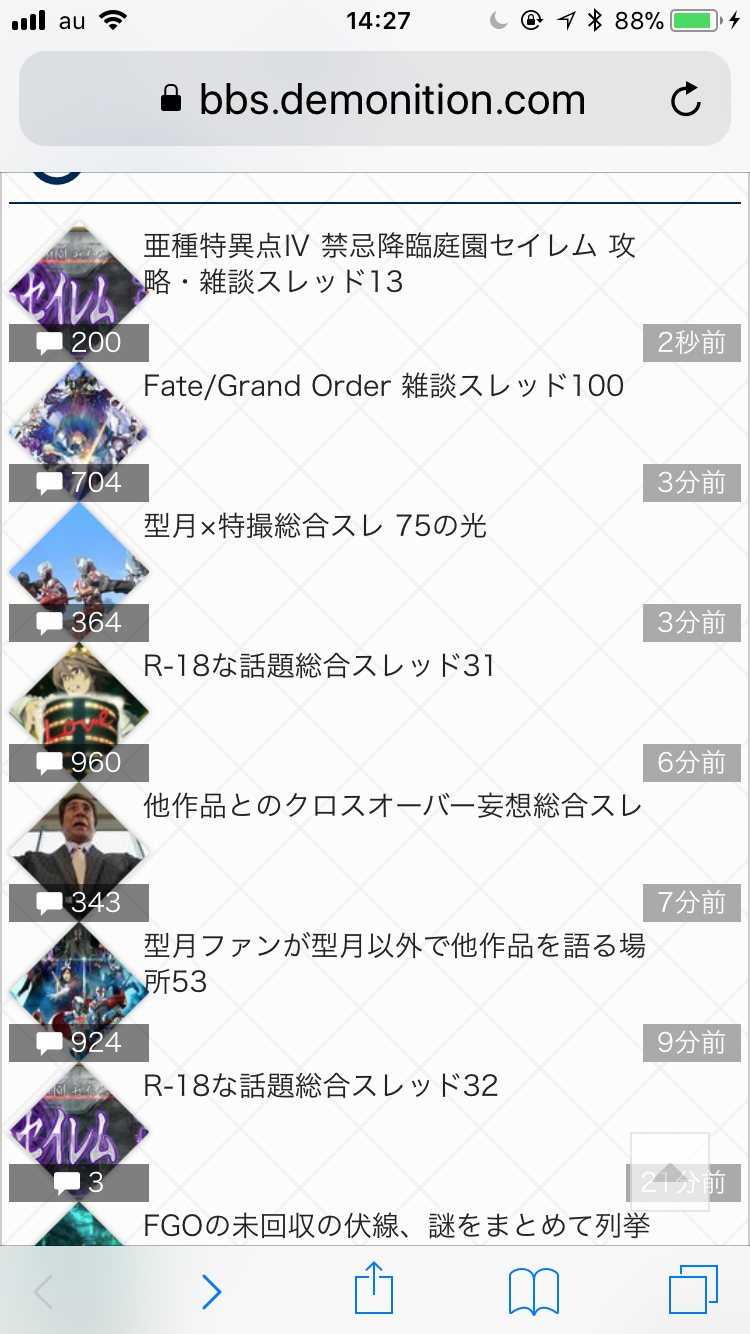This screenshot has width=750, height=1334.
Task: Open 他作品とのクロスオーバー妄想総合スレ thread
Action: click(392, 806)
